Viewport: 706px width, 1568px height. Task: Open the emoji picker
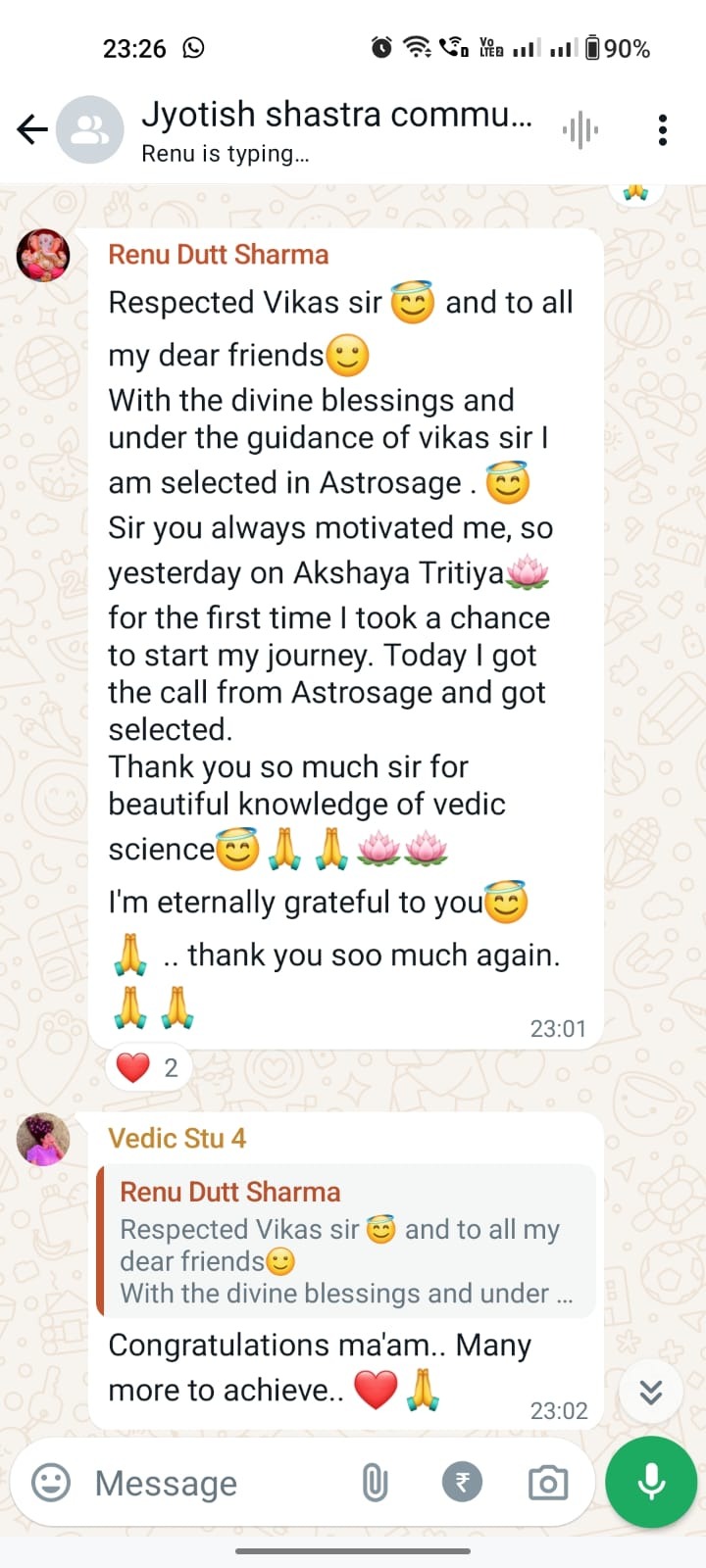tap(51, 1483)
